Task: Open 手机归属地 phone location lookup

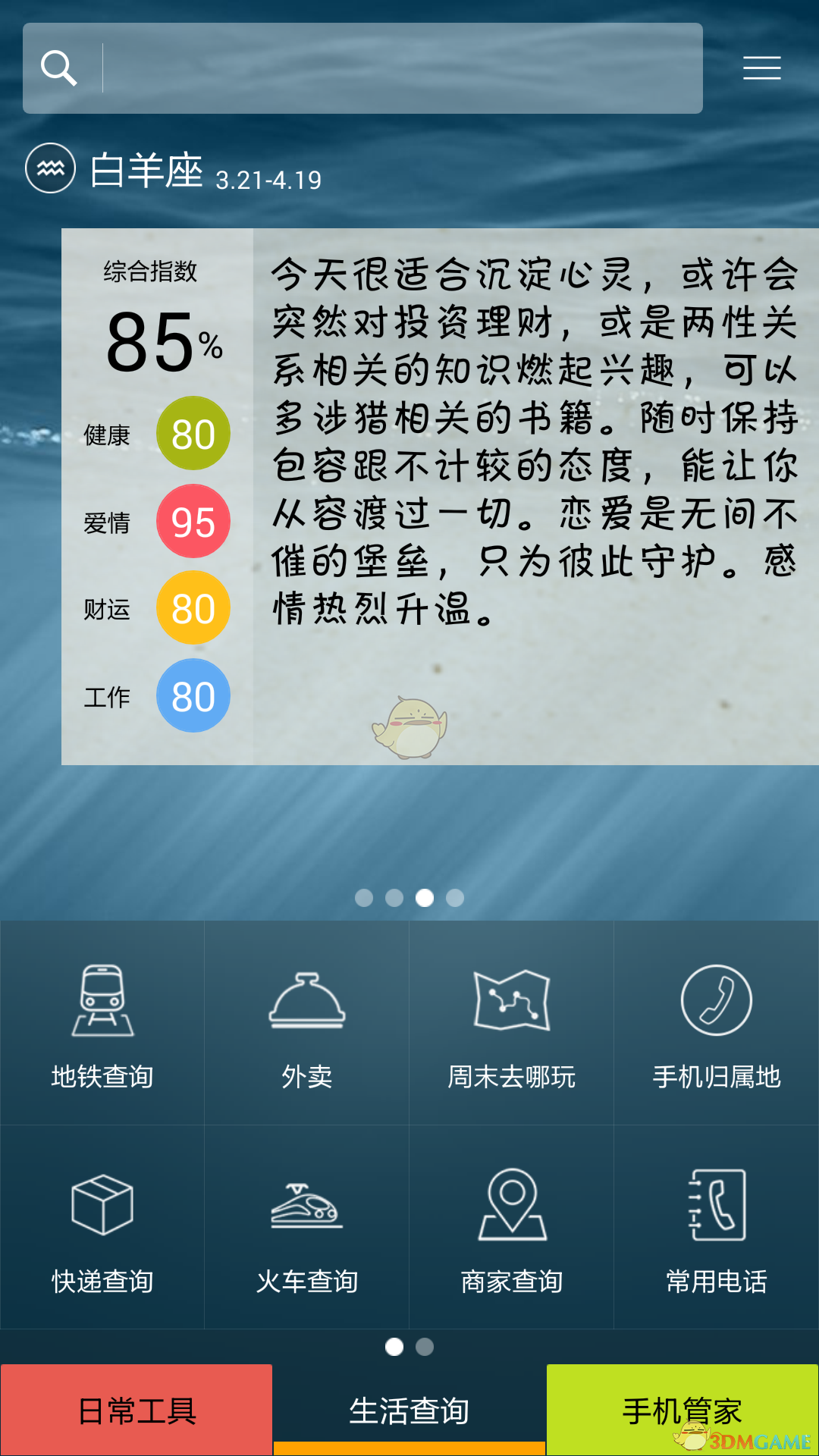Action: pyautogui.click(x=717, y=1024)
